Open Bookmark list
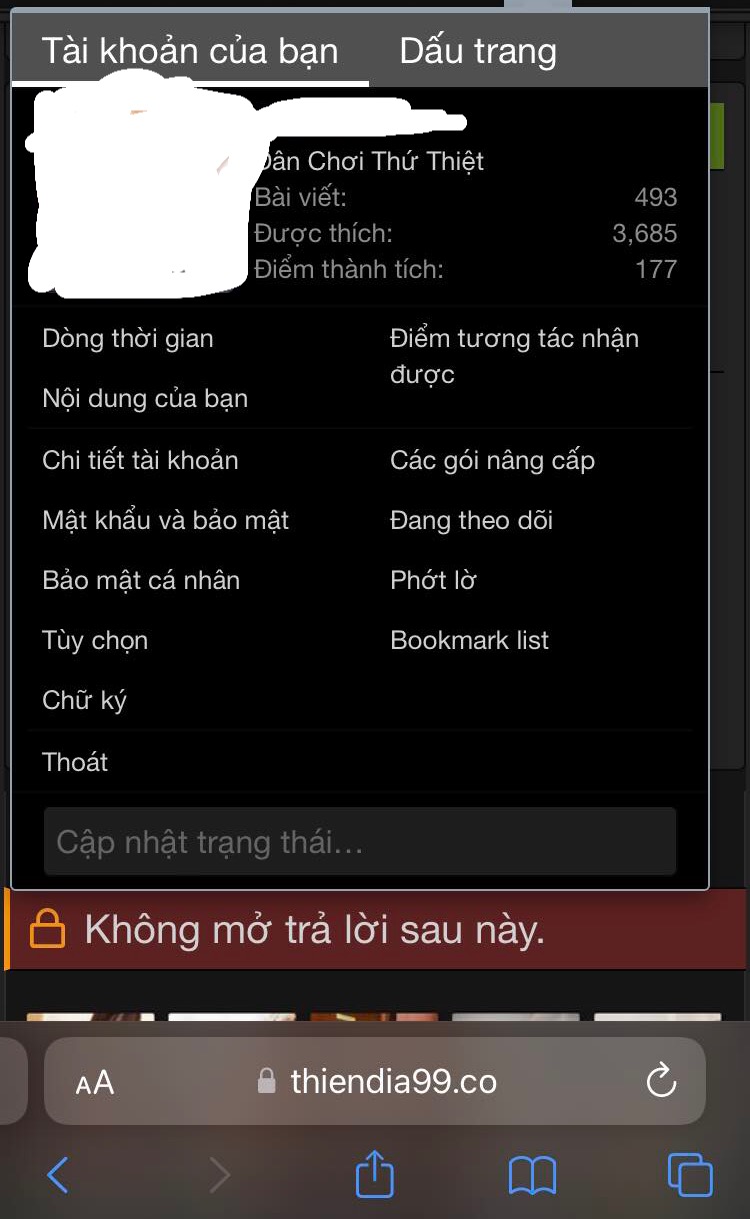This screenshot has height=1219, width=750. 469,641
